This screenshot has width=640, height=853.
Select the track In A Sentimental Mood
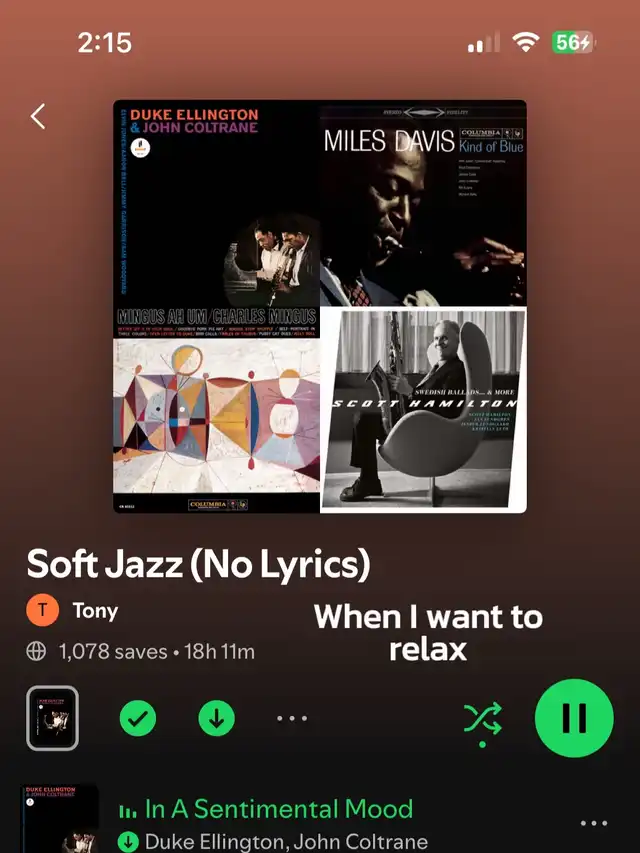[279, 809]
